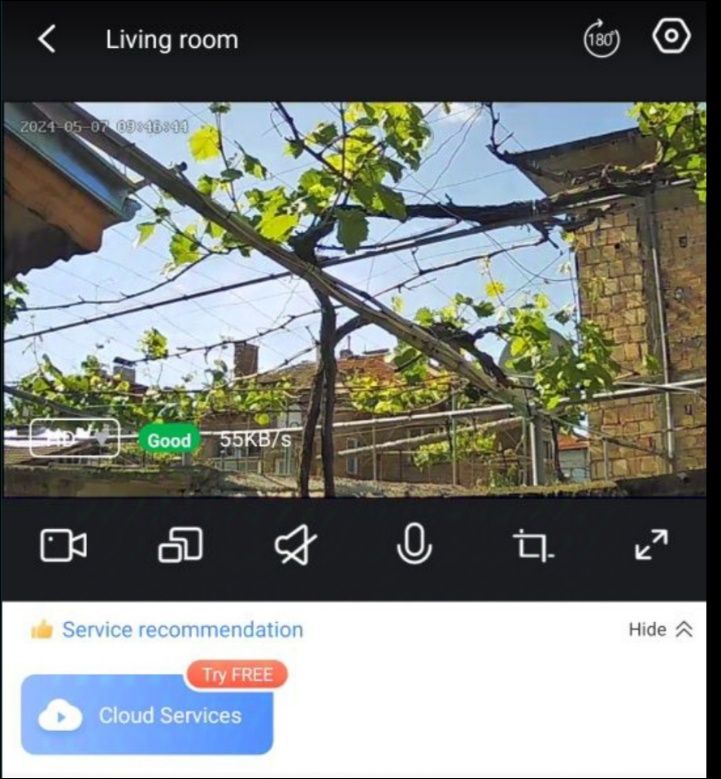Open multi-screen view icon
The height and width of the screenshot is (779, 721).
(180, 545)
